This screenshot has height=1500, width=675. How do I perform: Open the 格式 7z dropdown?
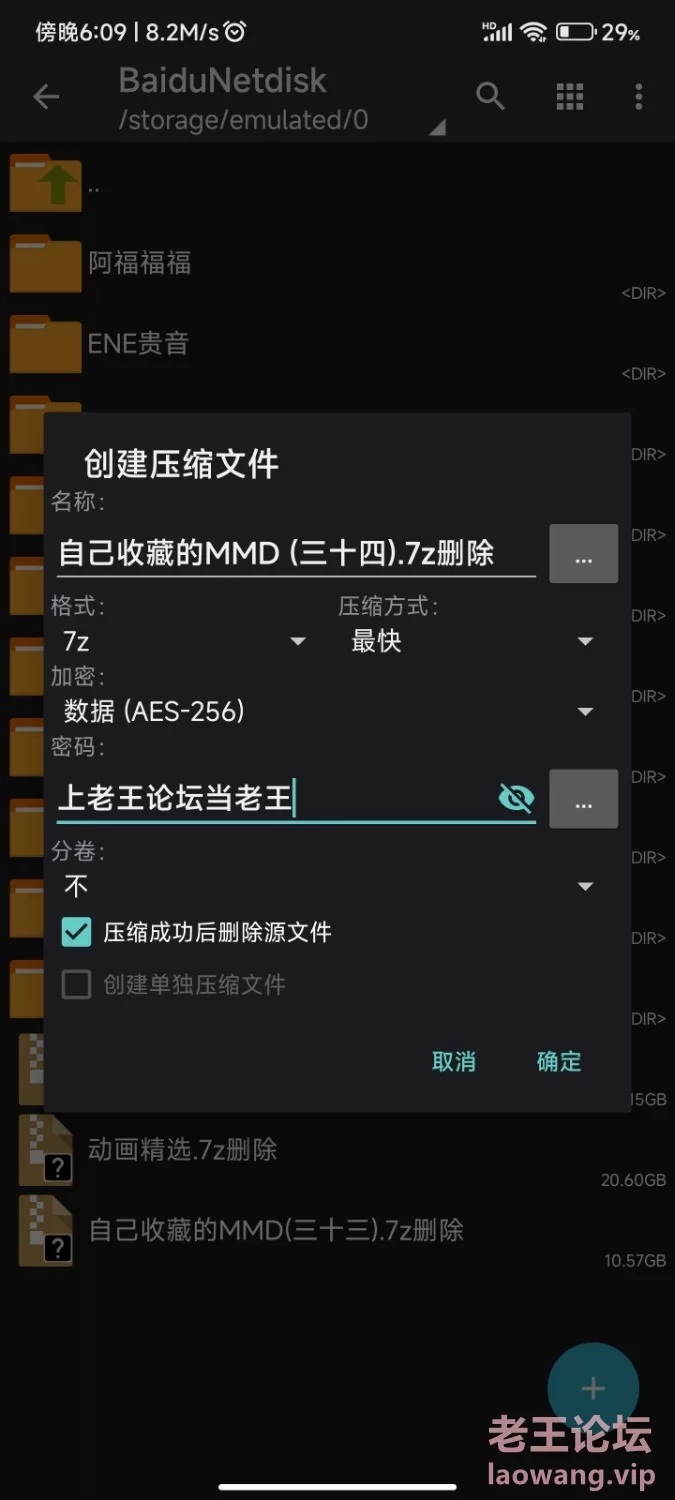(183, 641)
